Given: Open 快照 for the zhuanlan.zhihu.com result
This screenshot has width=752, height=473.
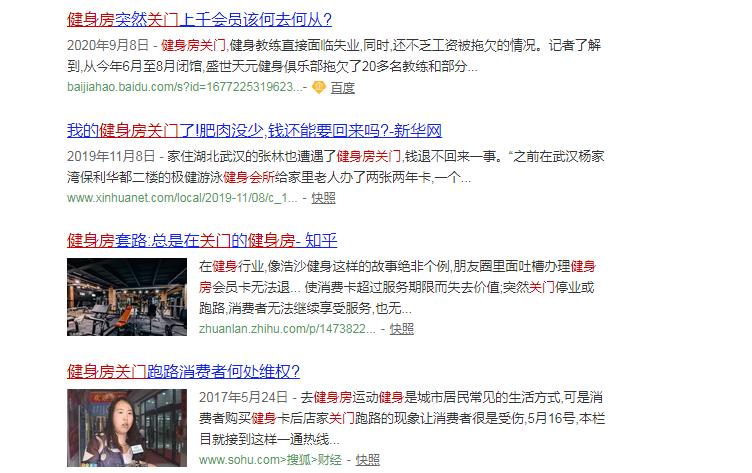Looking at the screenshot, I should [401, 328].
